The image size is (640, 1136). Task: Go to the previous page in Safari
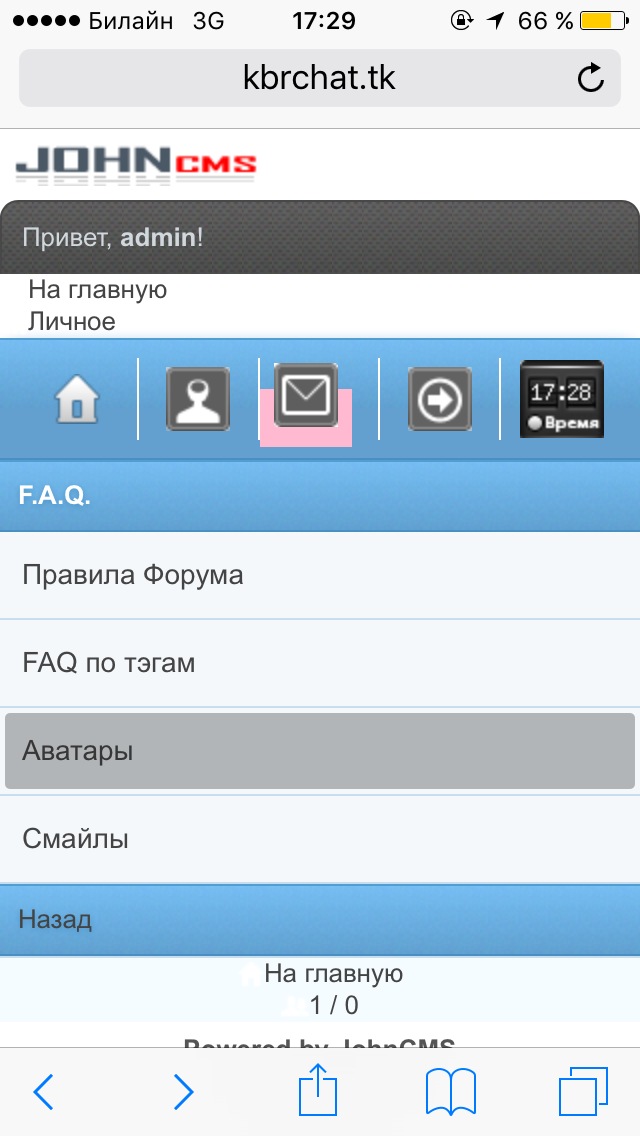43,1092
